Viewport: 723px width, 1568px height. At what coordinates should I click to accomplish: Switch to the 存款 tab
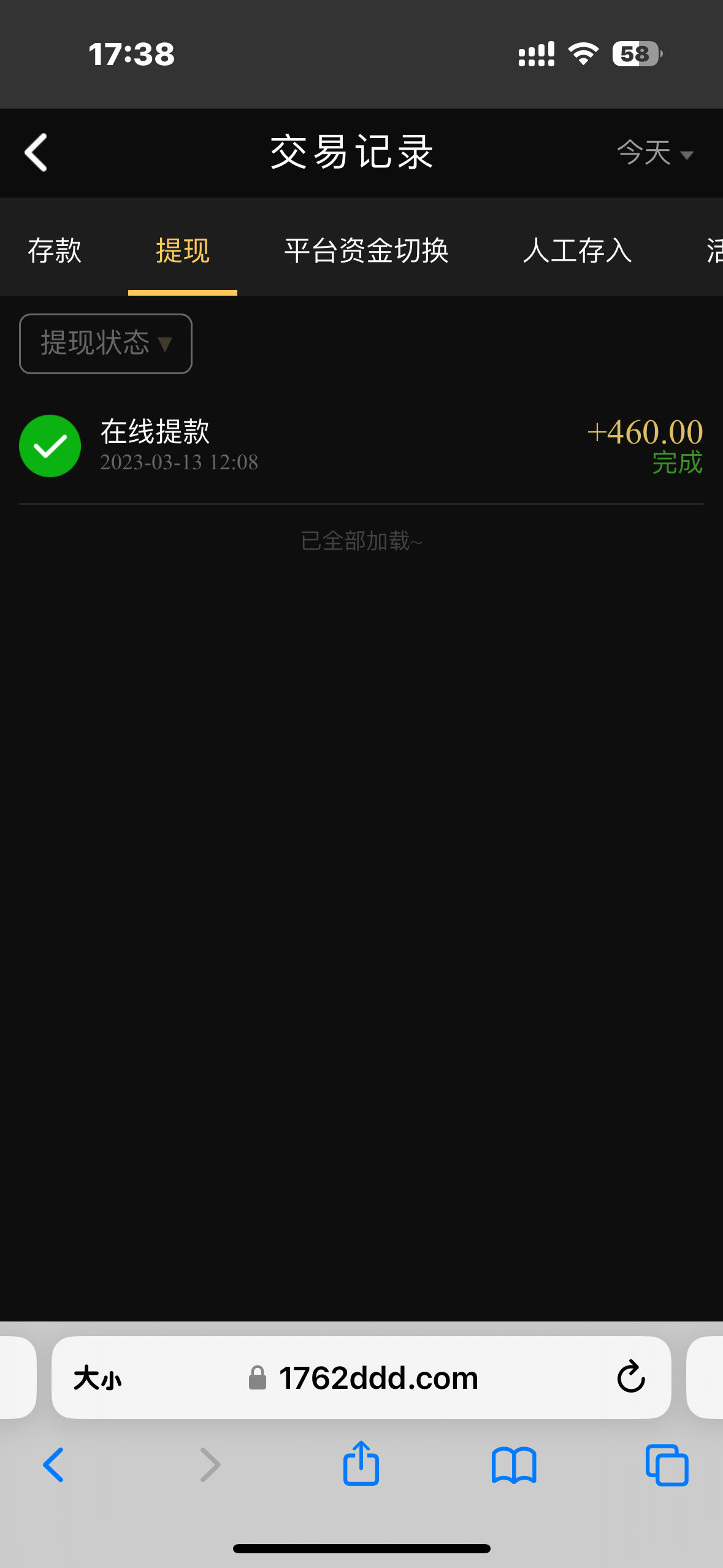click(55, 251)
